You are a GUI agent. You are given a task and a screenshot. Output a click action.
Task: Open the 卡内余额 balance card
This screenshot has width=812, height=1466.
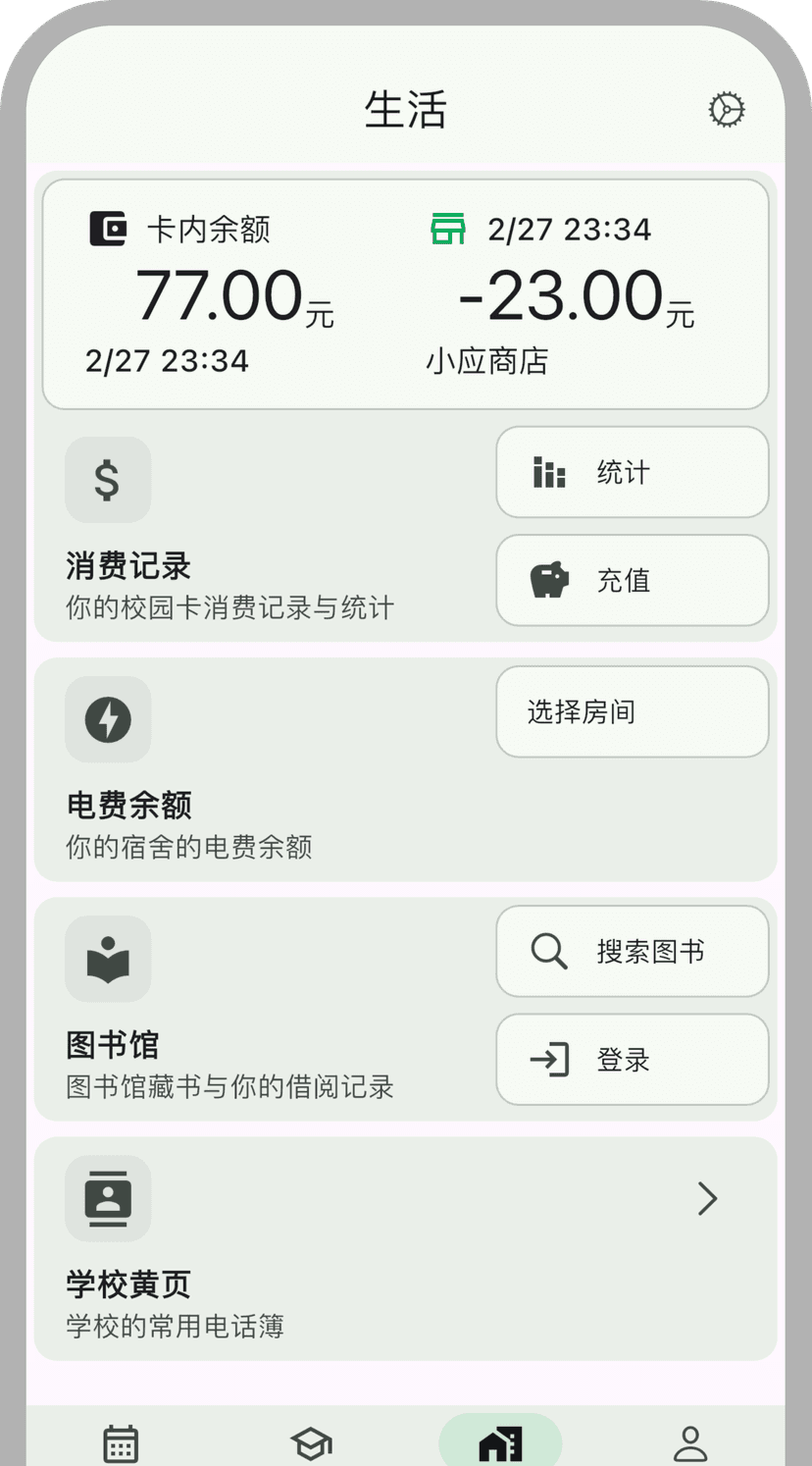[x=405, y=294]
